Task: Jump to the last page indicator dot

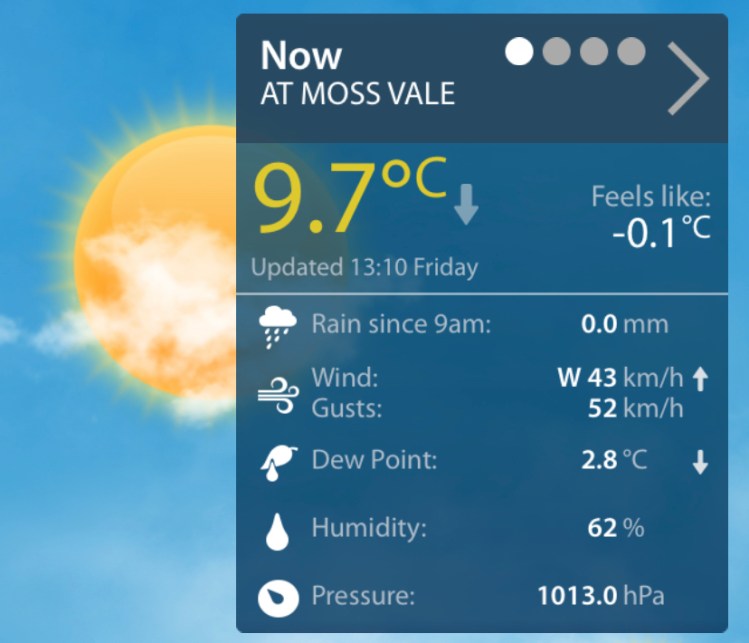Action: (x=631, y=51)
